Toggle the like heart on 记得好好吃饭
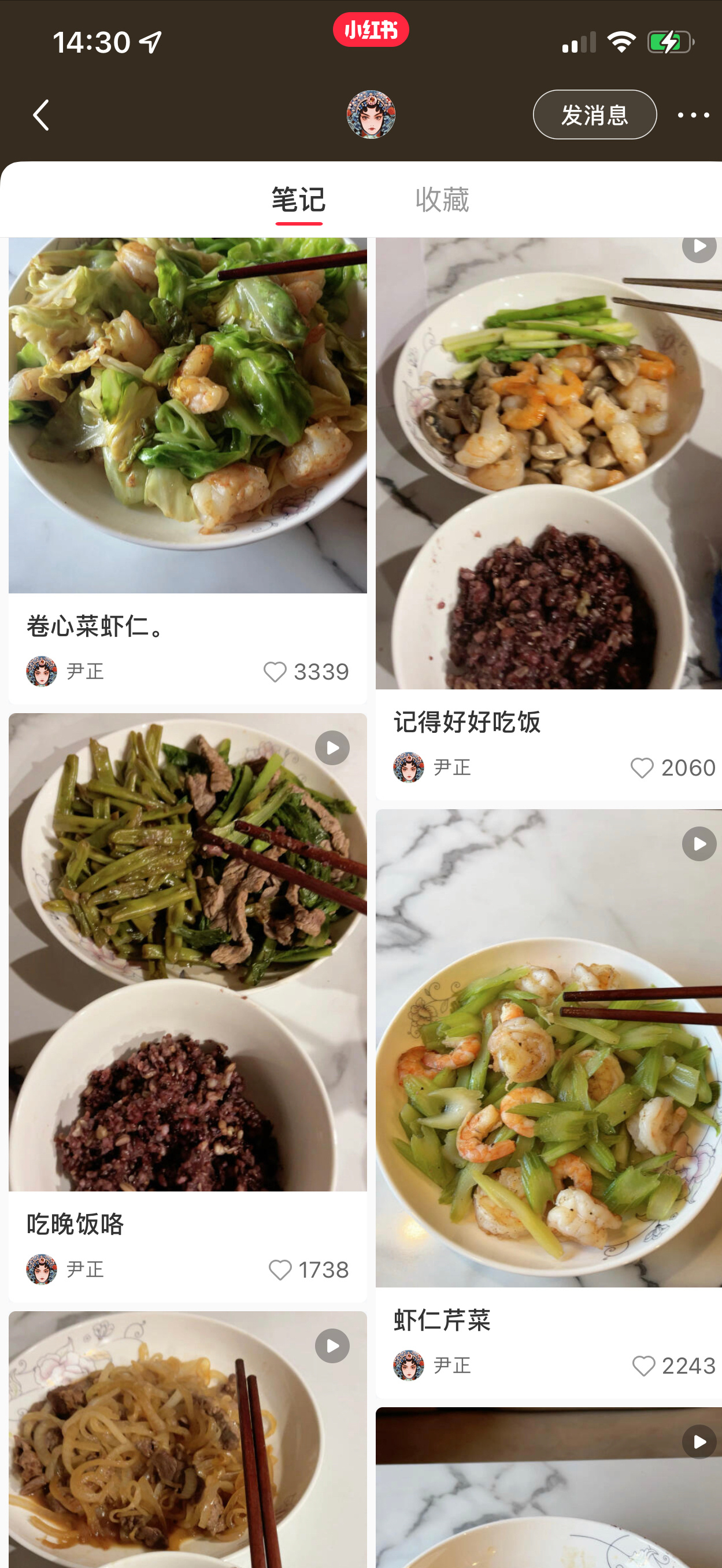This screenshot has height=1568, width=722. click(x=643, y=768)
